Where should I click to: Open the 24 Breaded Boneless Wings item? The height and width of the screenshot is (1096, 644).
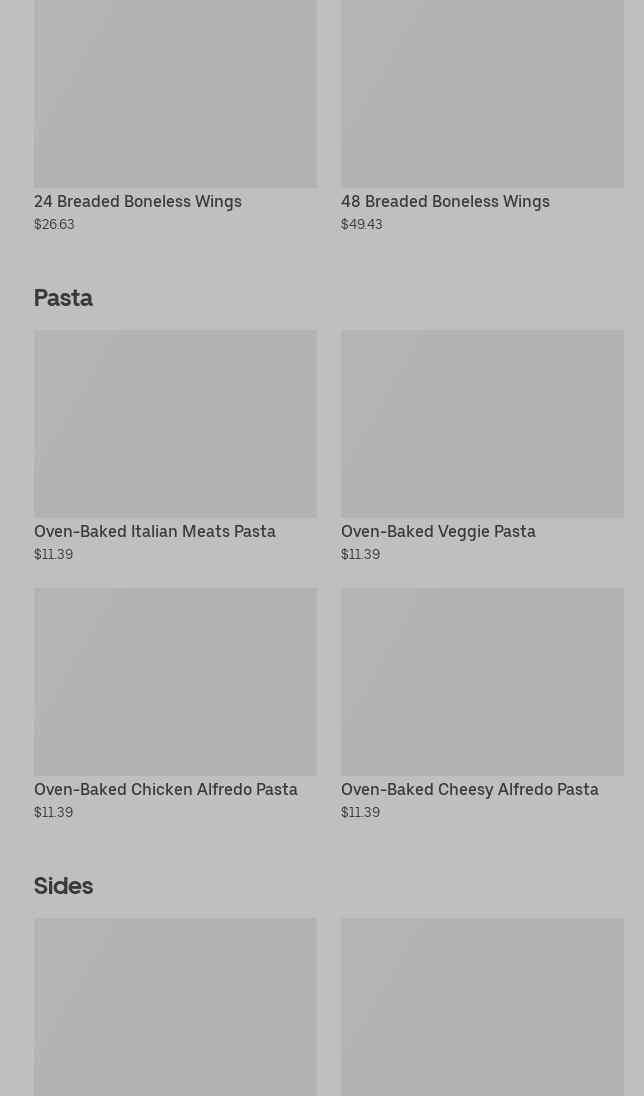coord(175,116)
